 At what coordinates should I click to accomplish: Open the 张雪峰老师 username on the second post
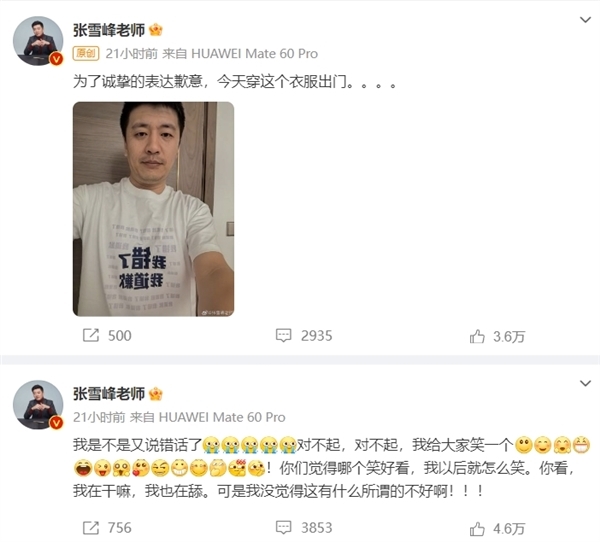(x=110, y=391)
